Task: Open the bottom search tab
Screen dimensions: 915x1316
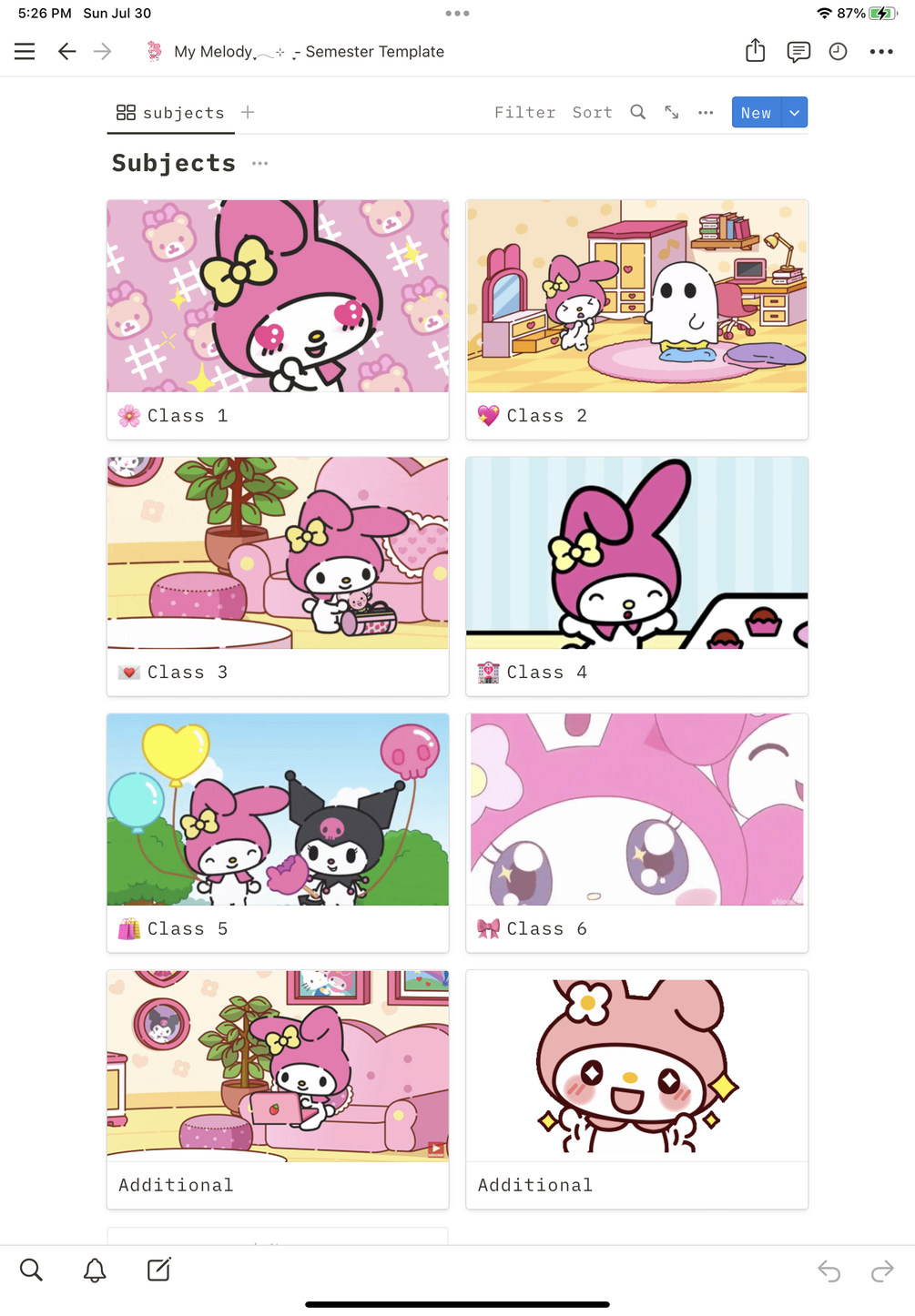Action: pyautogui.click(x=31, y=1270)
